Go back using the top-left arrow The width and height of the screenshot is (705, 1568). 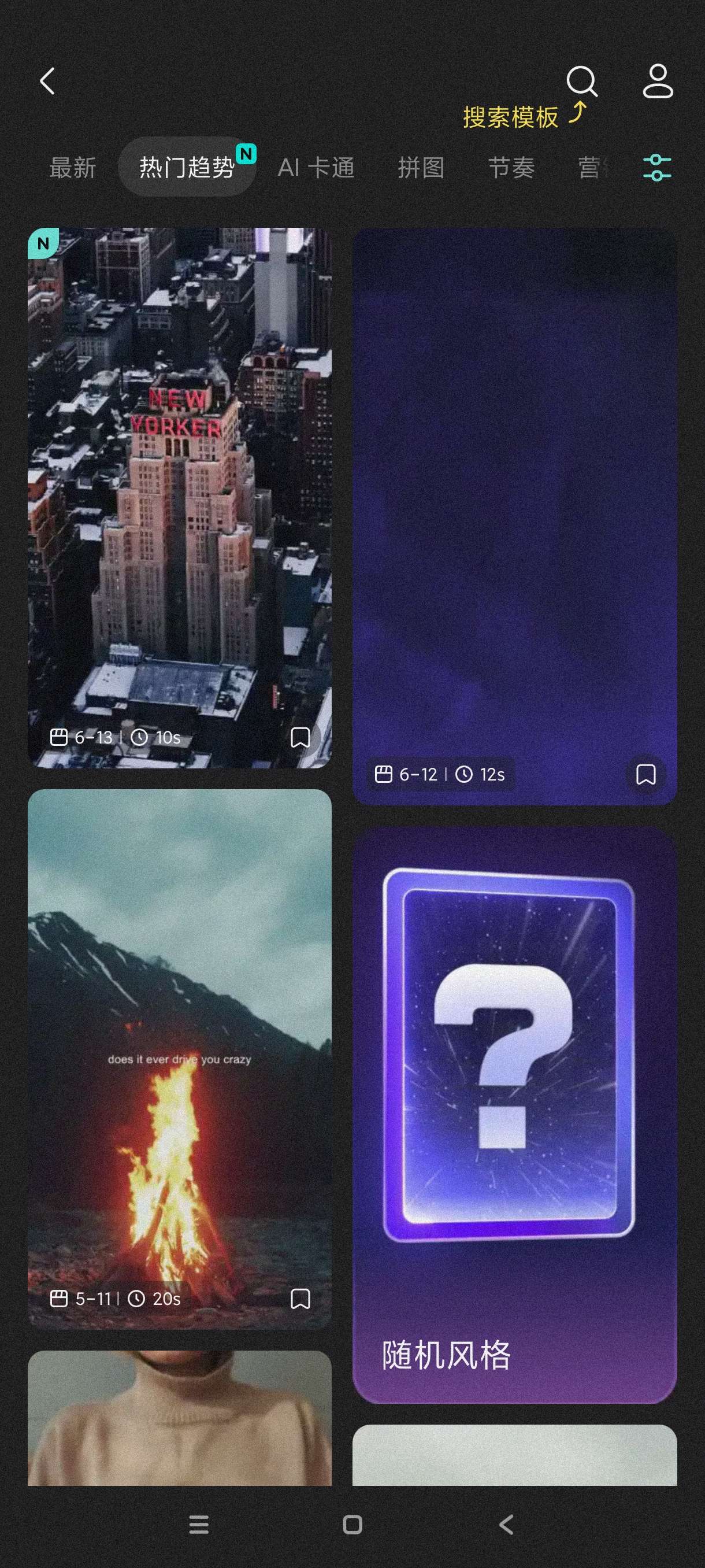point(47,81)
